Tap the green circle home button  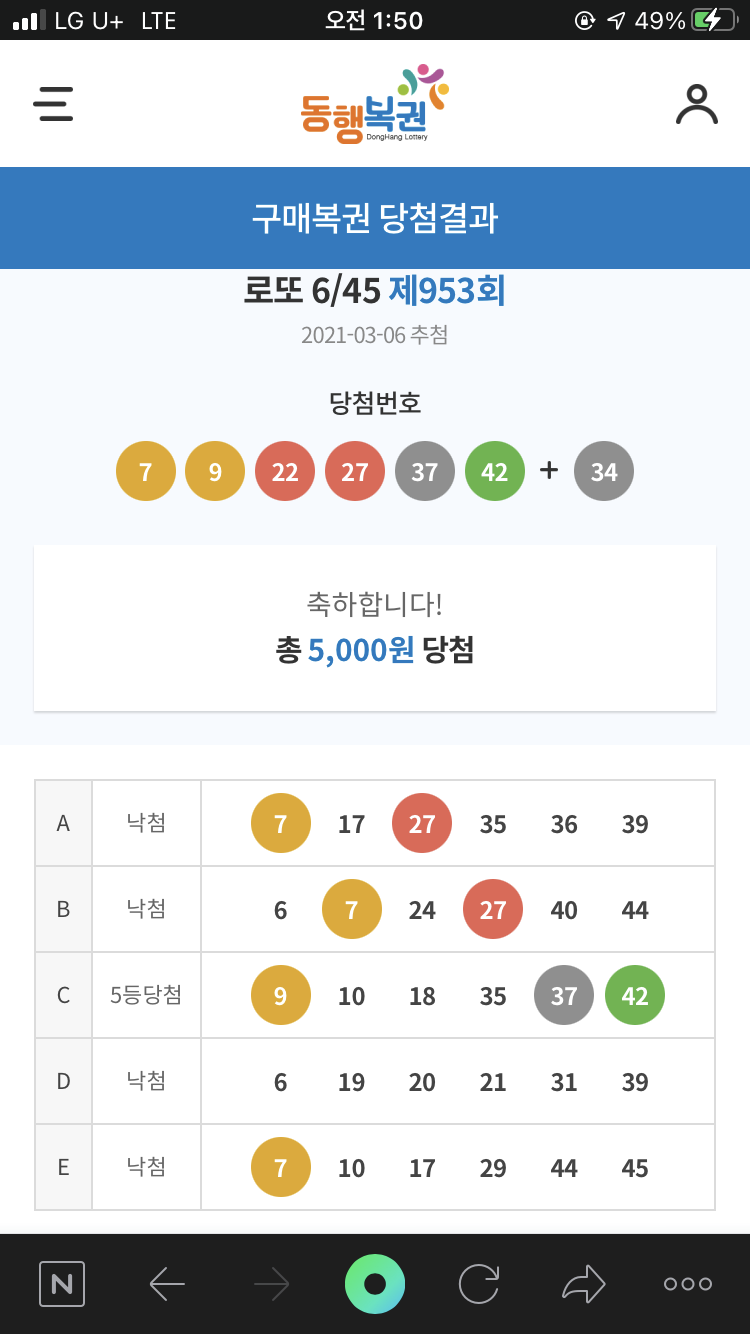click(375, 1284)
